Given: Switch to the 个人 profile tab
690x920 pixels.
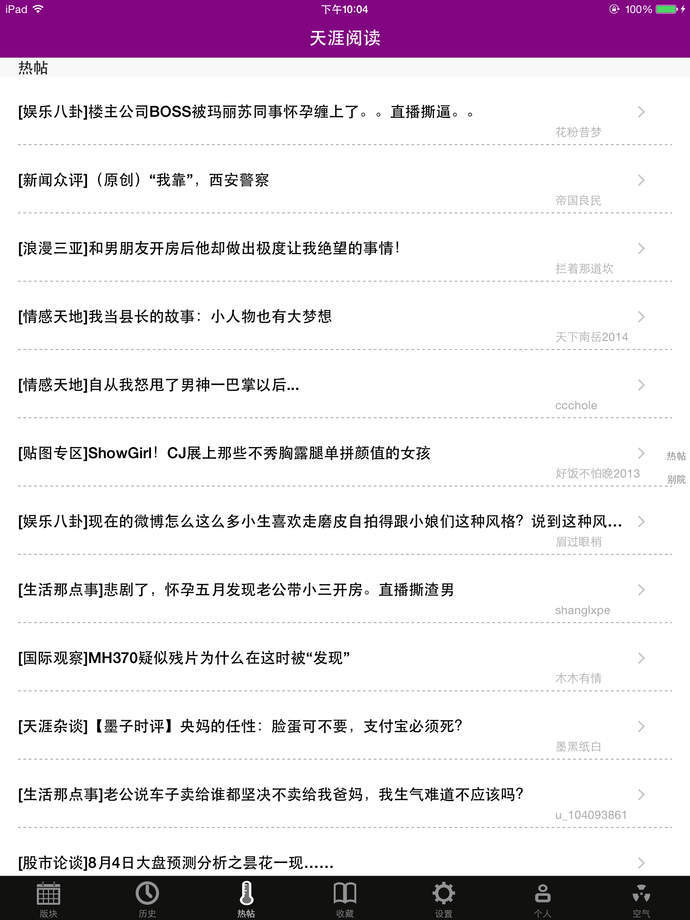Looking at the screenshot, I should point(542,898).
